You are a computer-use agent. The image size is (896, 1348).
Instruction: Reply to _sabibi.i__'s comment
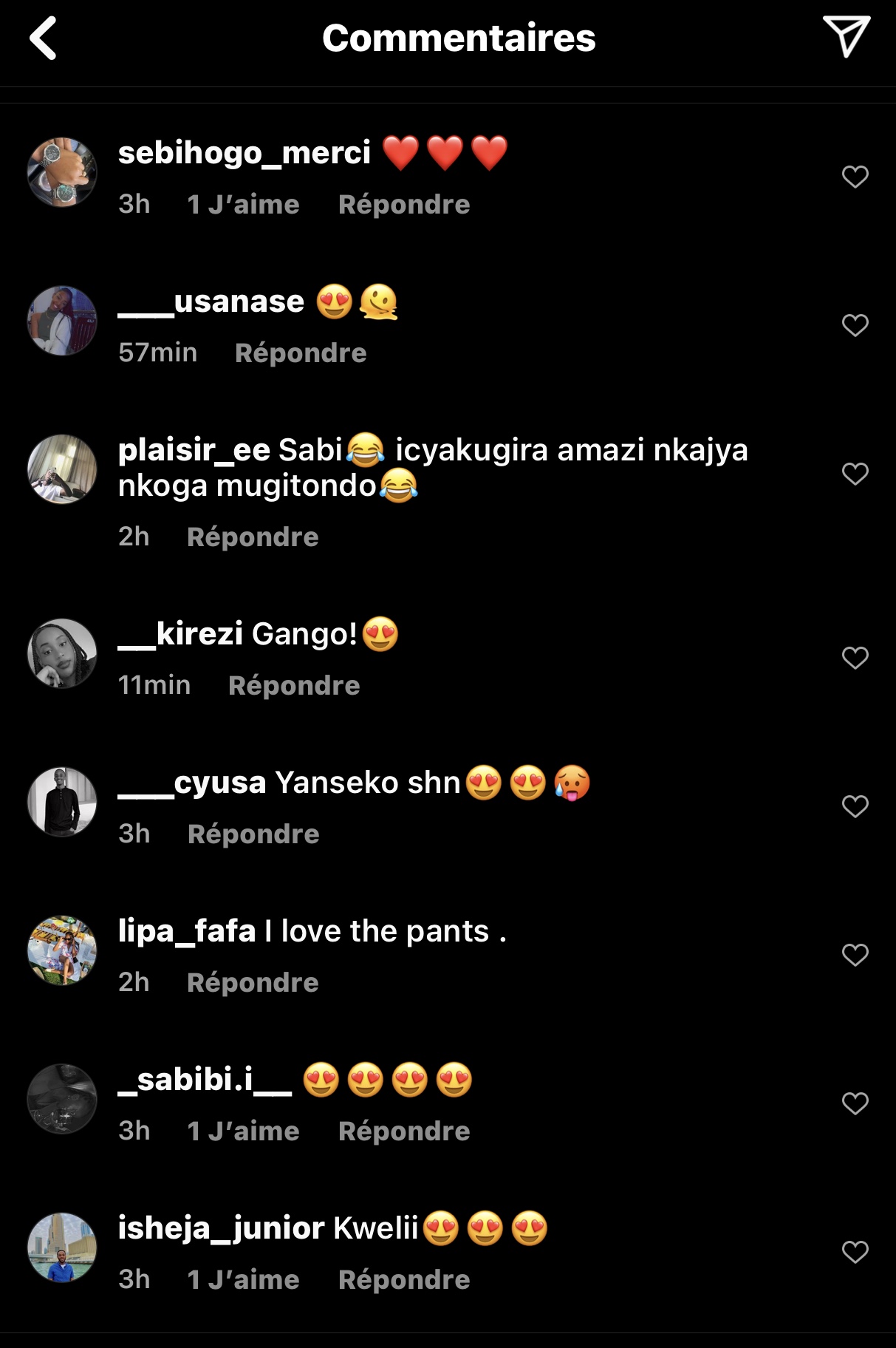(403, 1131)
